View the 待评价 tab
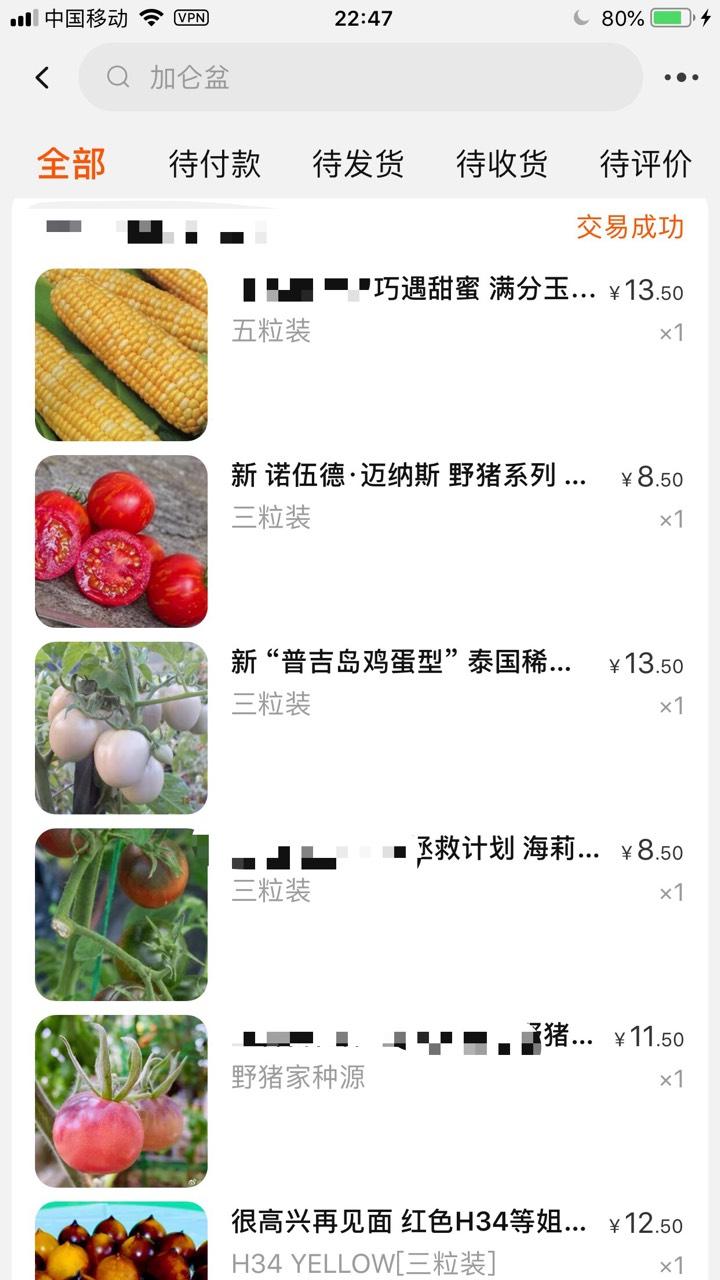The height and width of the screenshot is (1280, 720). tap(645, 164)
